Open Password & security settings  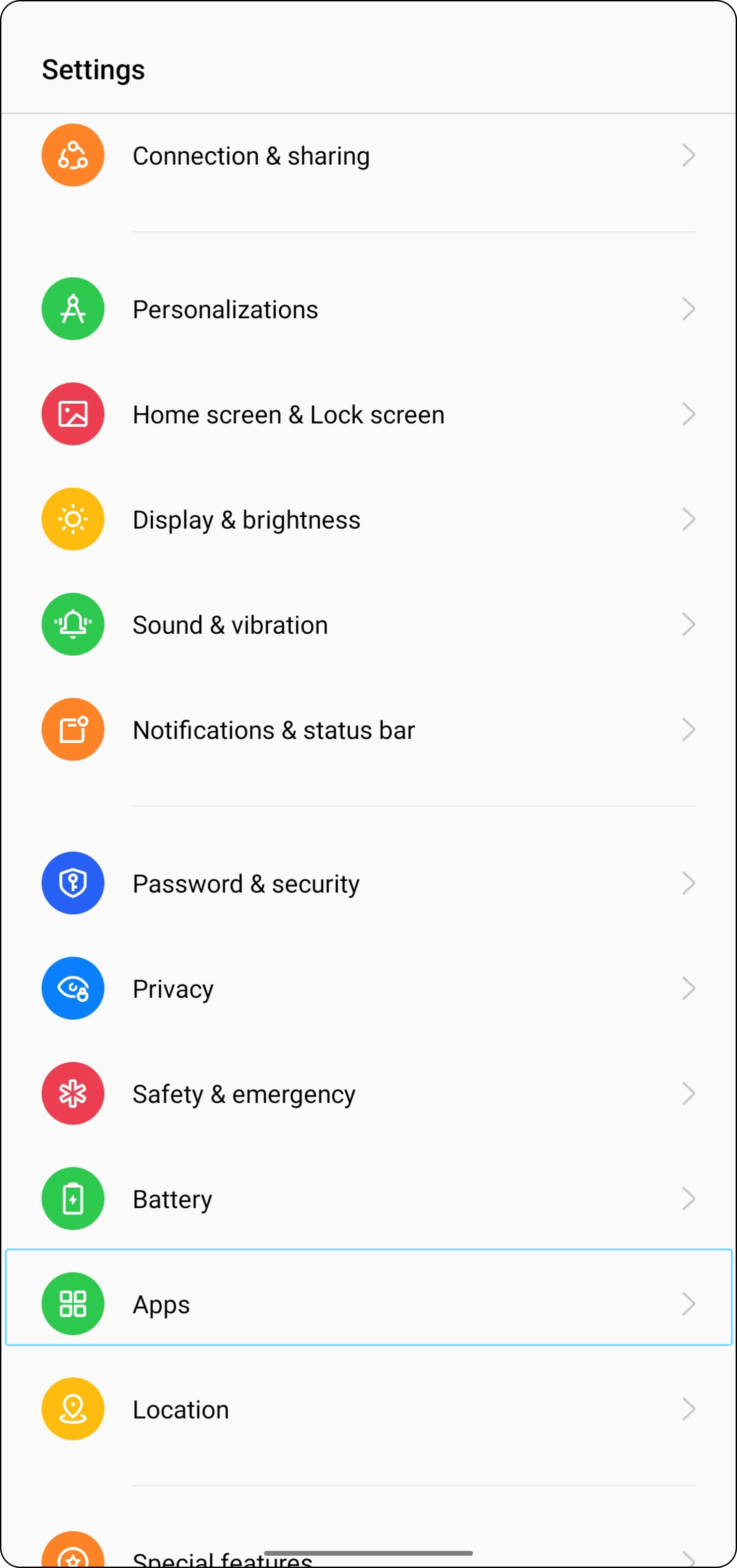(x=368, y=883)
